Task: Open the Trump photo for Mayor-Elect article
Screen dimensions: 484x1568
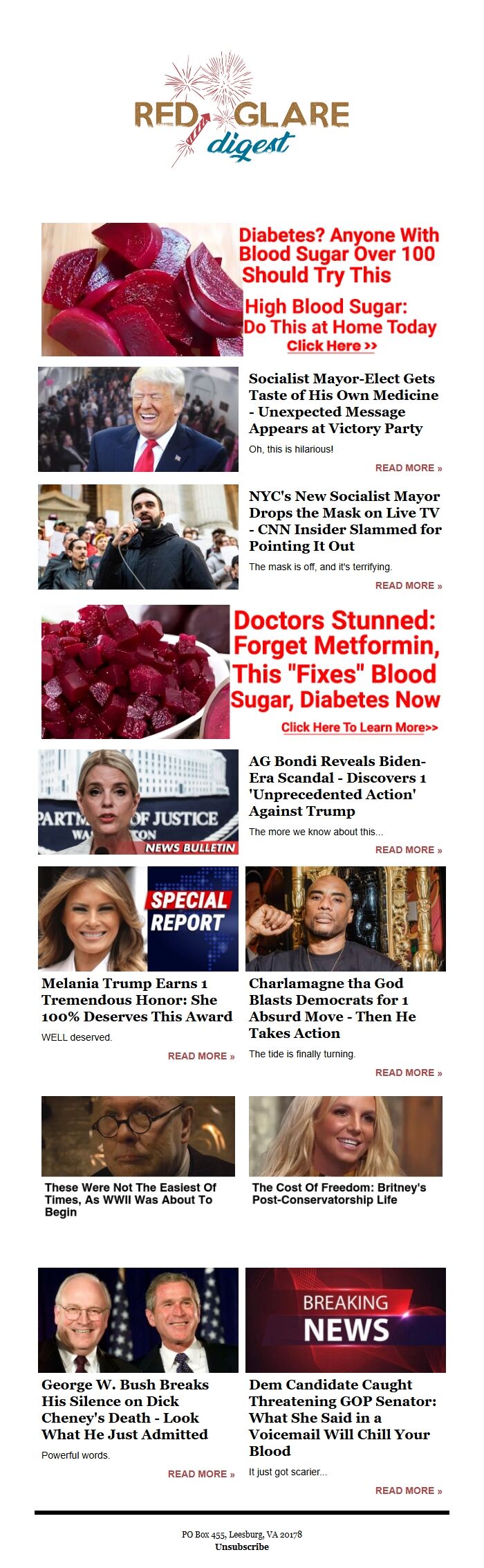Action: tap(138, 419)
